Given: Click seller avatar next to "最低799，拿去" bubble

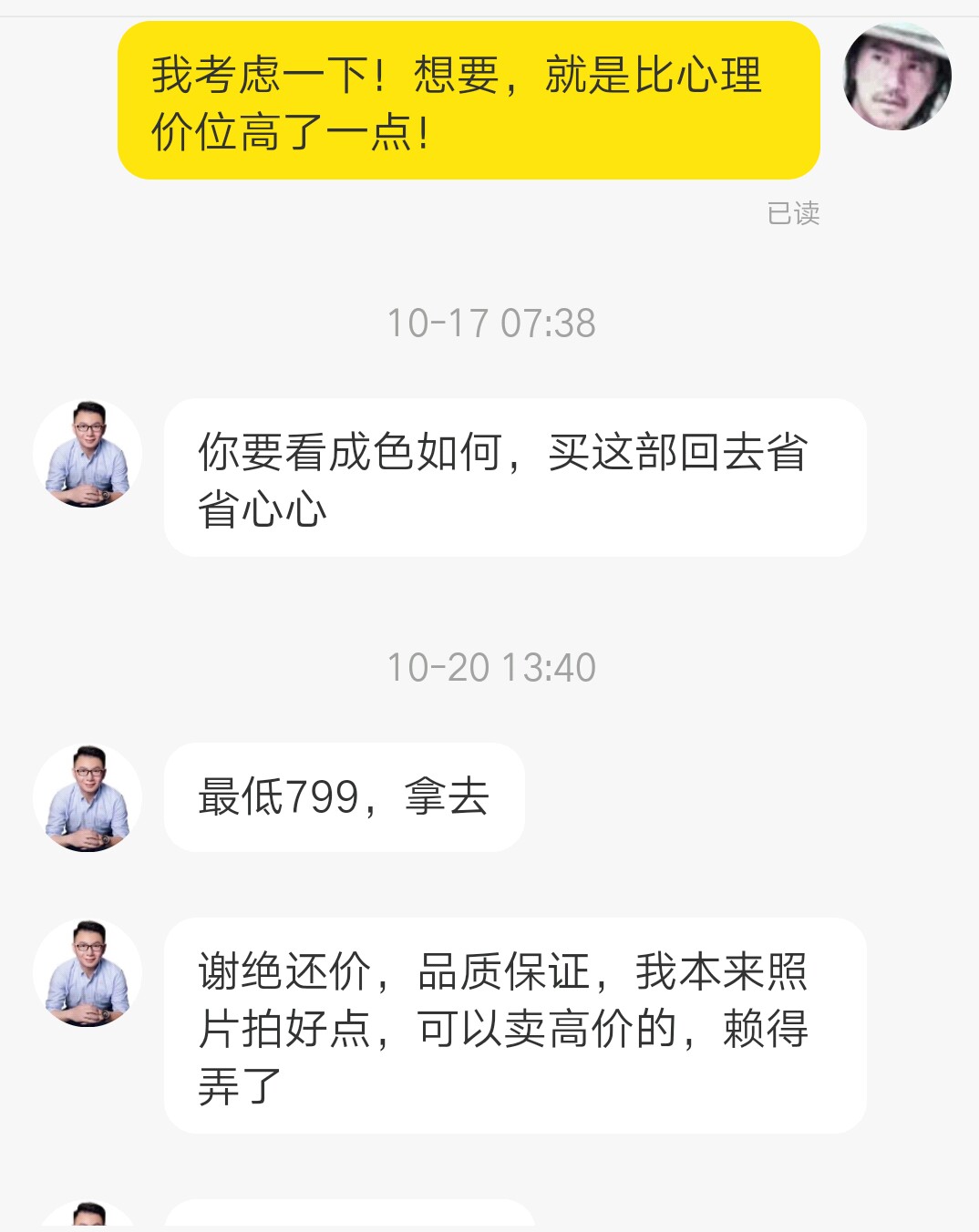Looking at the screenshot, I should (87, 797).
